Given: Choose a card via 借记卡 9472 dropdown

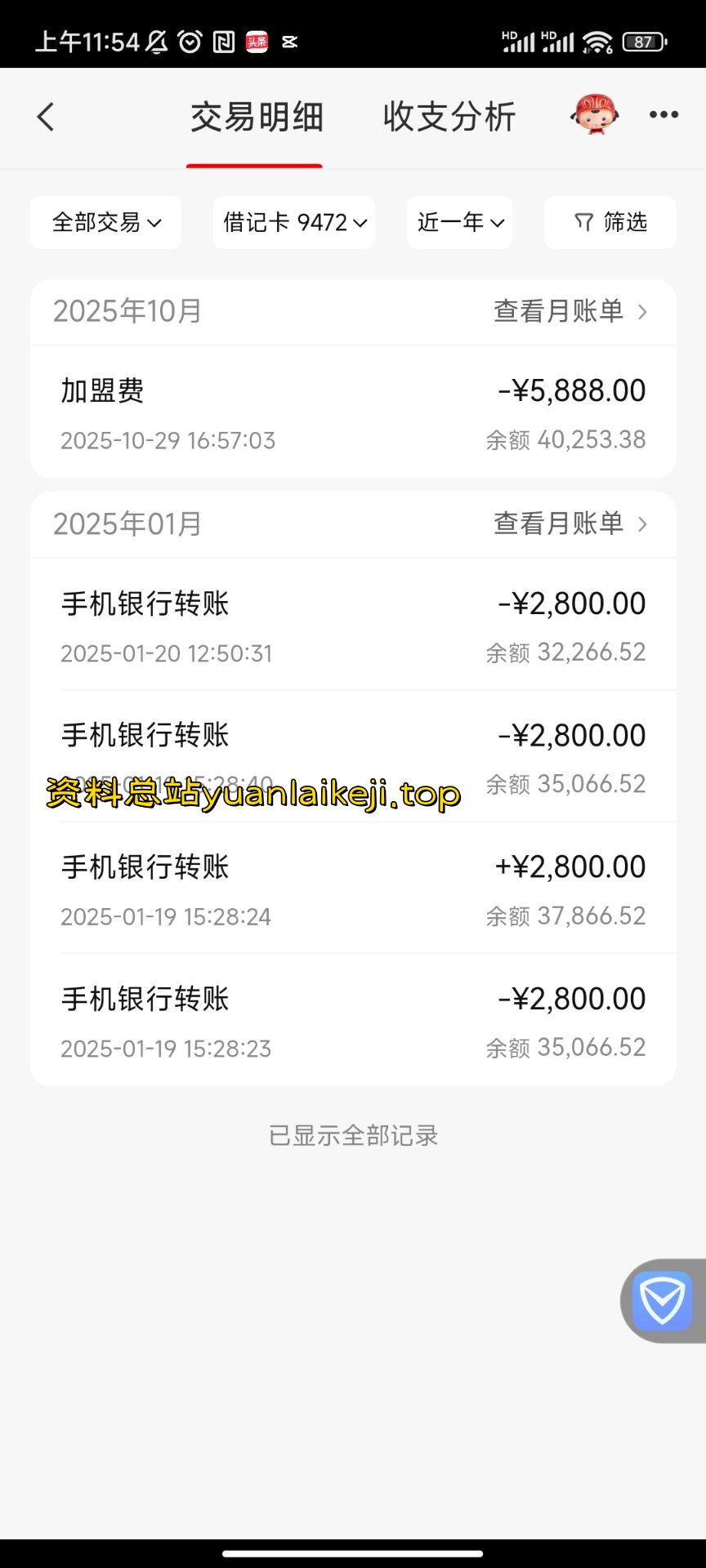Looking at the screenshot, I should 294,222.
